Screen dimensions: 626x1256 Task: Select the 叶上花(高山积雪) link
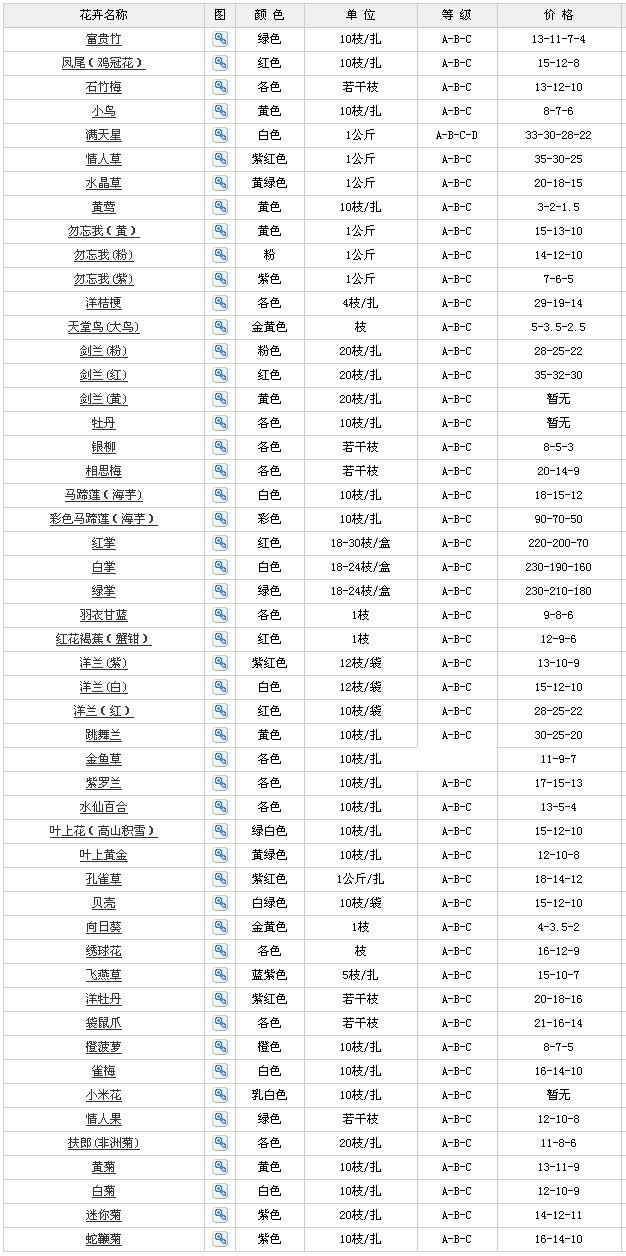tap(104, 831)
